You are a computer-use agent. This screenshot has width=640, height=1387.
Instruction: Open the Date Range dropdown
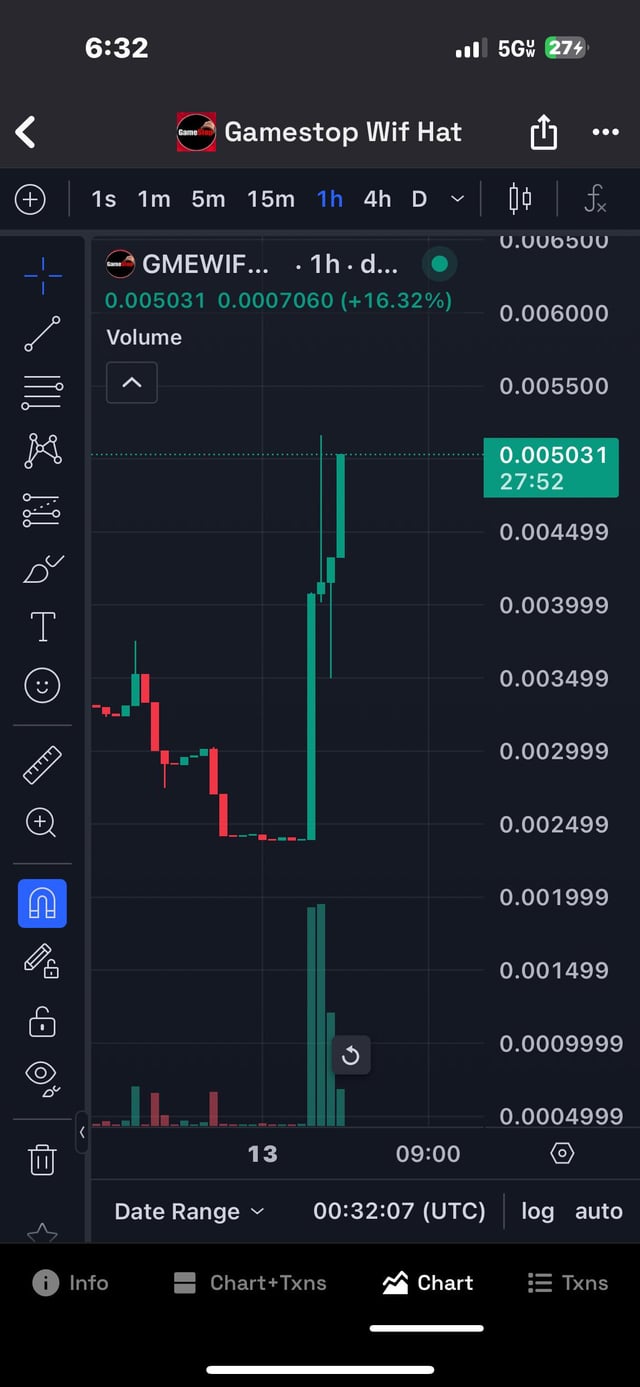[x=190, y=1211]
